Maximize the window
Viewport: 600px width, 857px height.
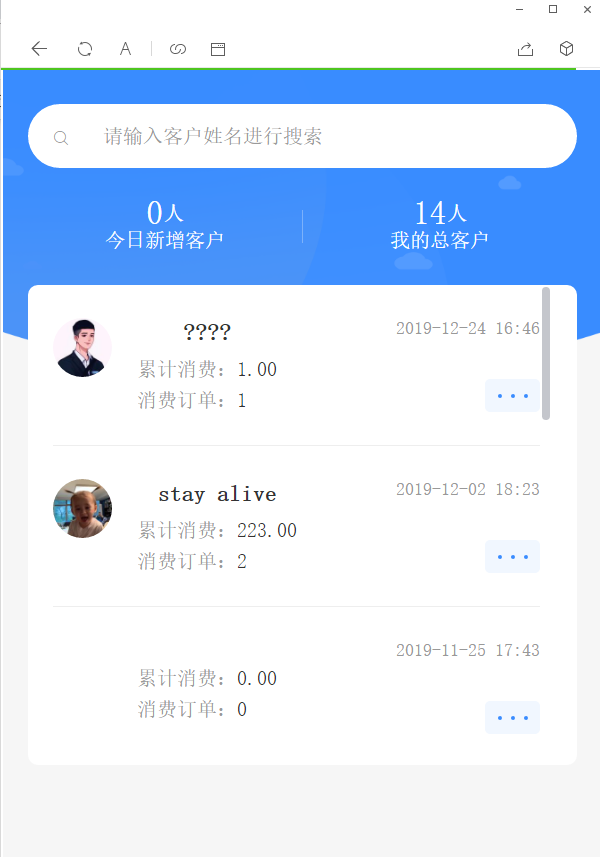click(x=553, y=9)
